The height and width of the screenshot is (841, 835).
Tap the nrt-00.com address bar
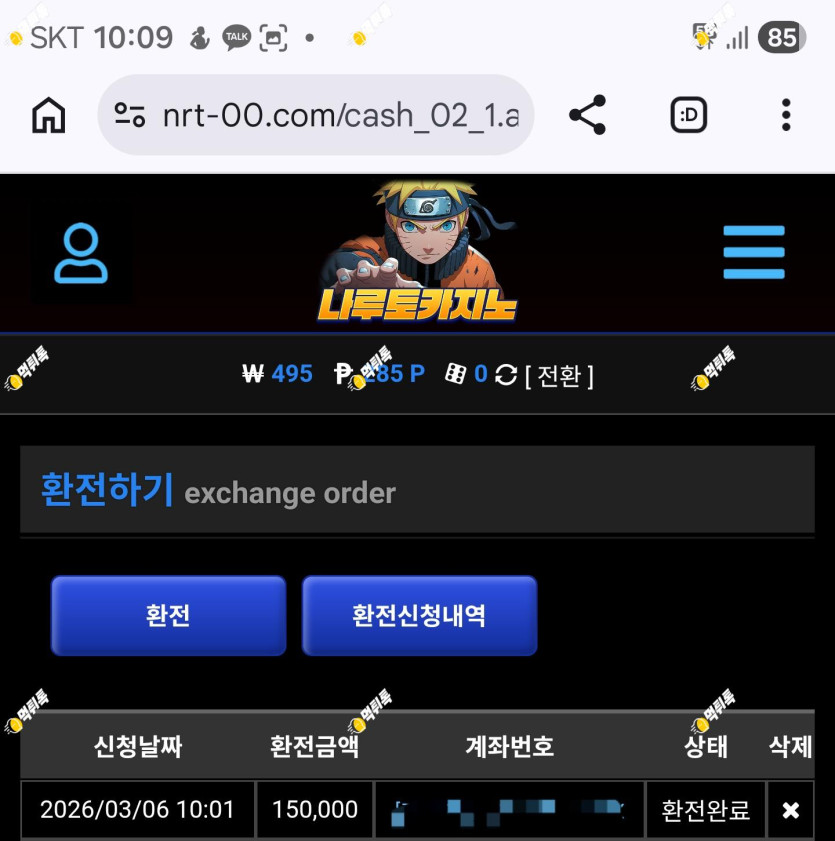(316, 115)
